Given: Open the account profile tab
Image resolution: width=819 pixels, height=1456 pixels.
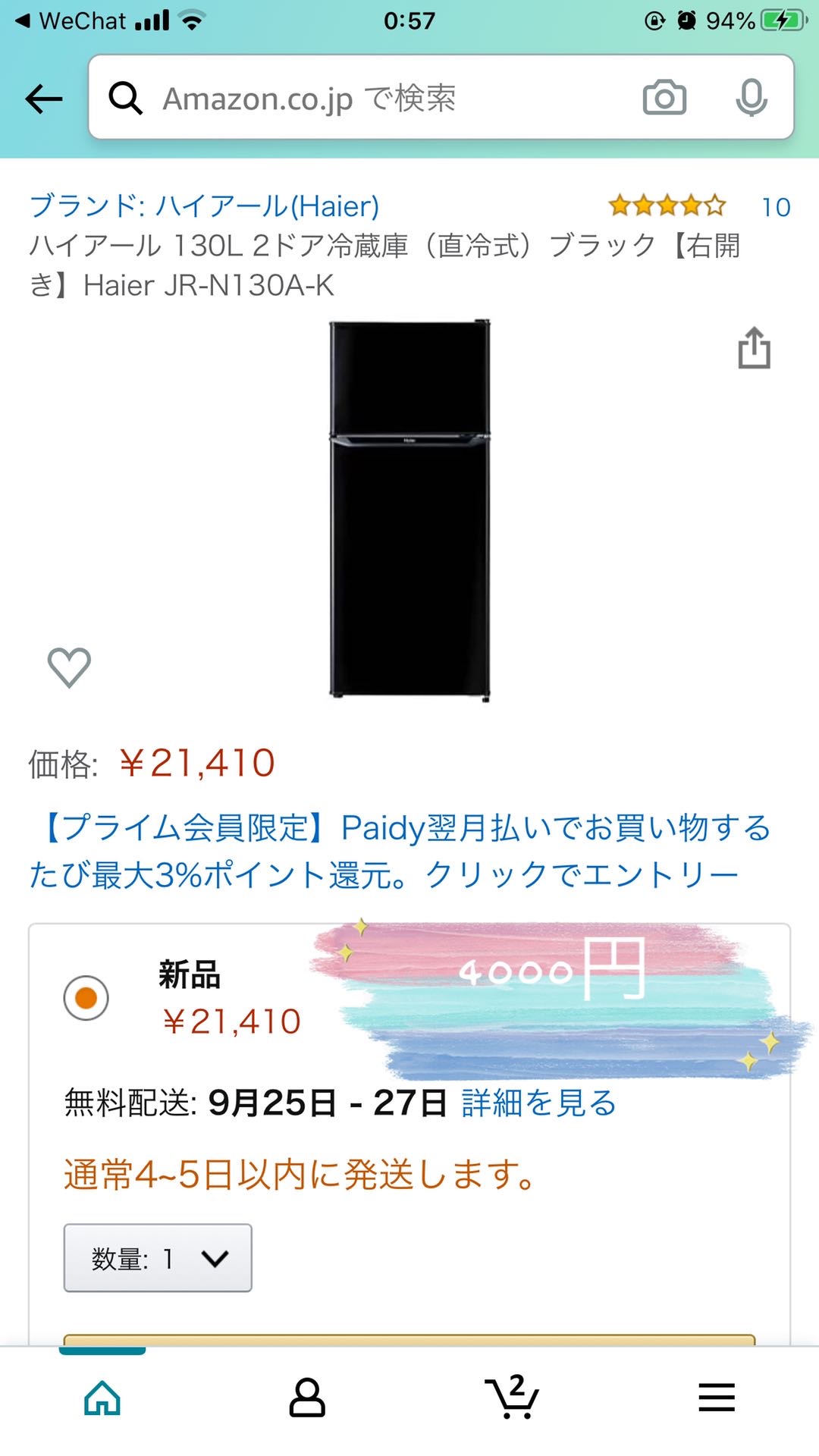Looking at the screenshot, I should [x=307, y=1397].
